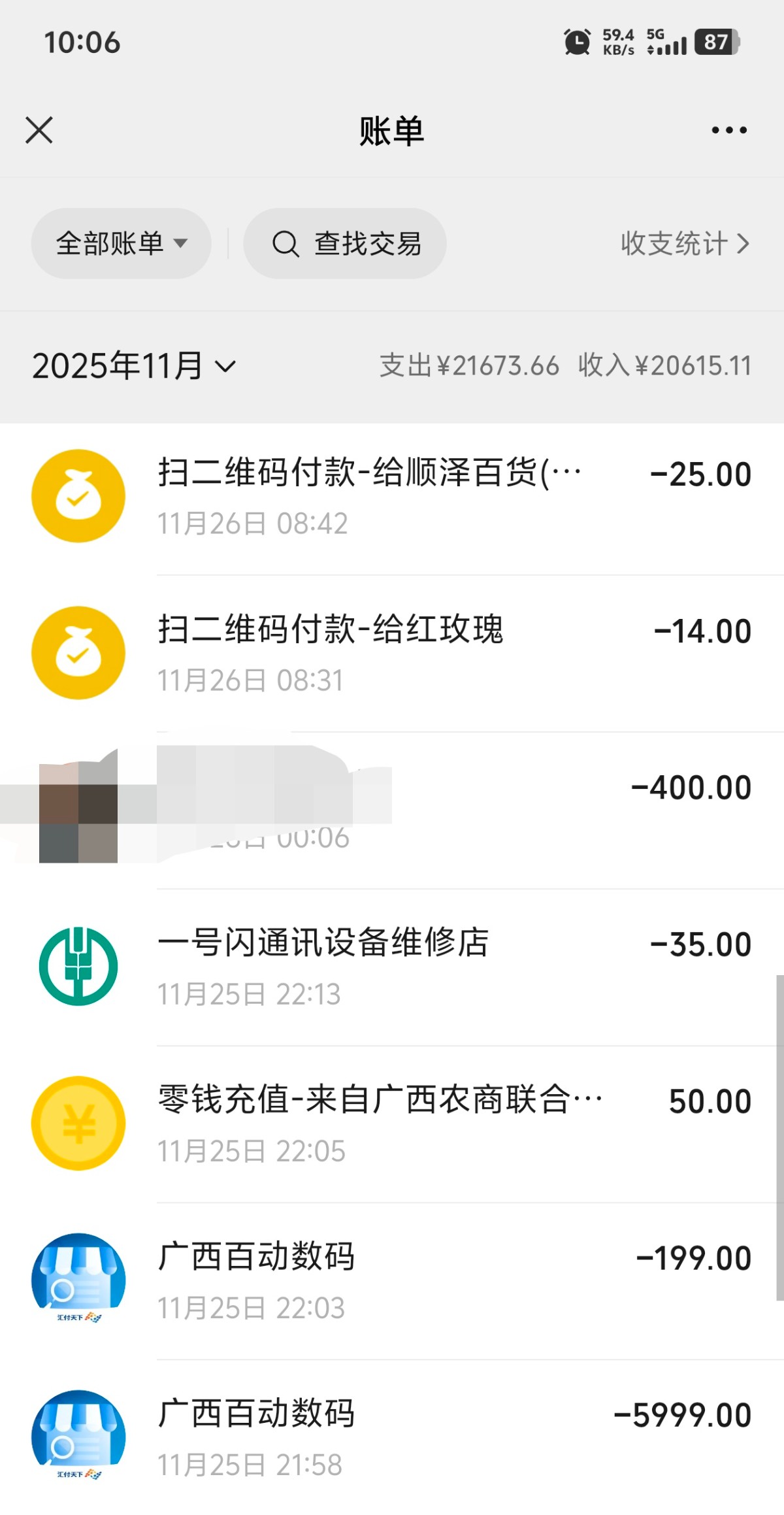
Task: Open the 顺泽百货 QR payment of -25.00
Action: (x=392, y=497)
